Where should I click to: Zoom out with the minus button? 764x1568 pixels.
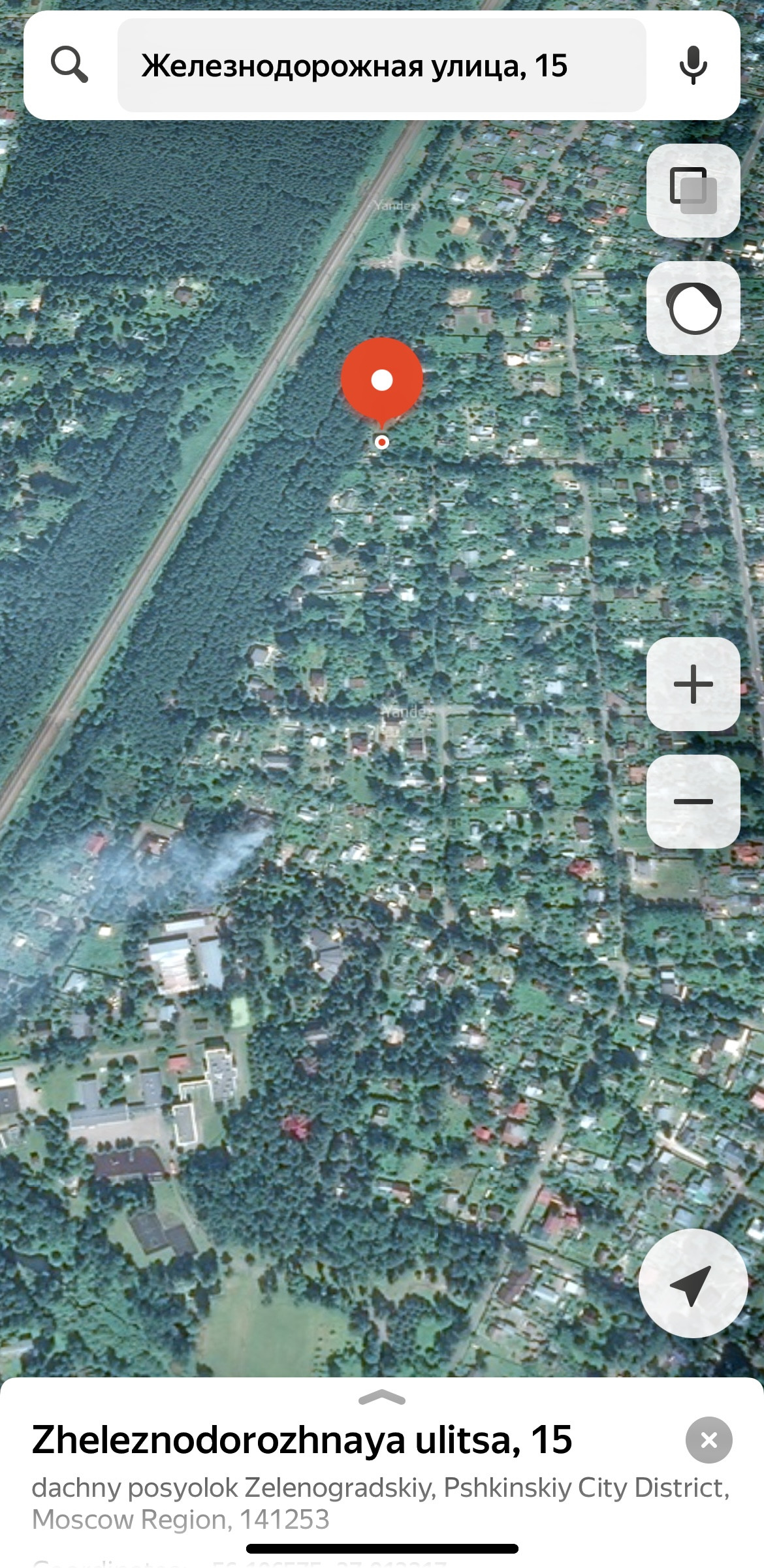click(x=693, y=801)
